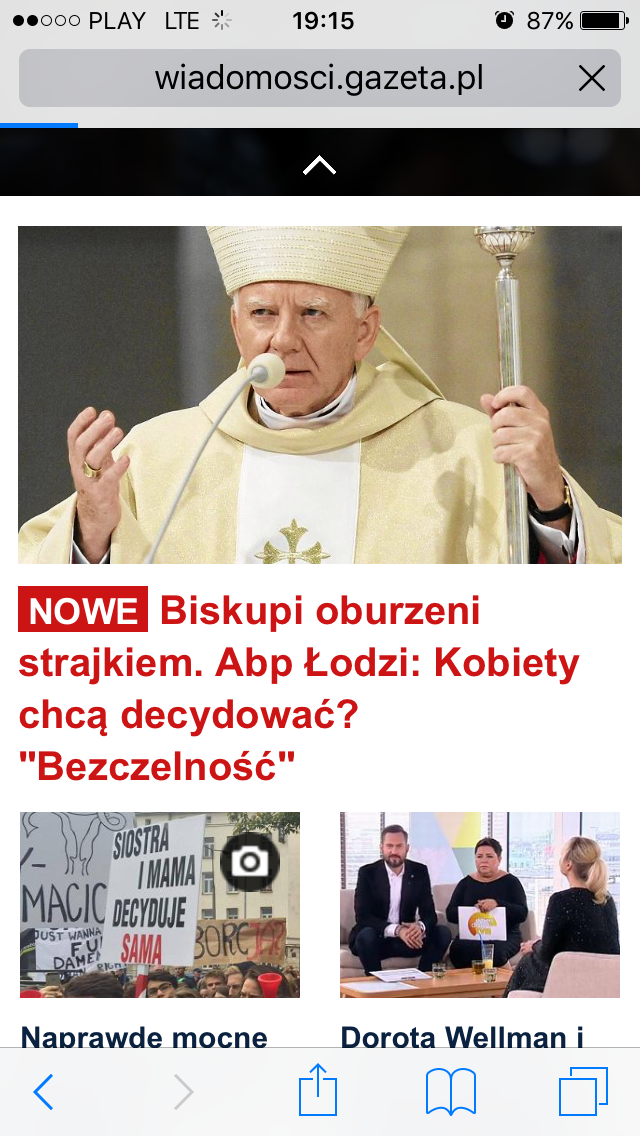The height and width of the screenshot is (1136, 640).
Task: Open the Dorota Wellman article image
Action: point(480,905)
